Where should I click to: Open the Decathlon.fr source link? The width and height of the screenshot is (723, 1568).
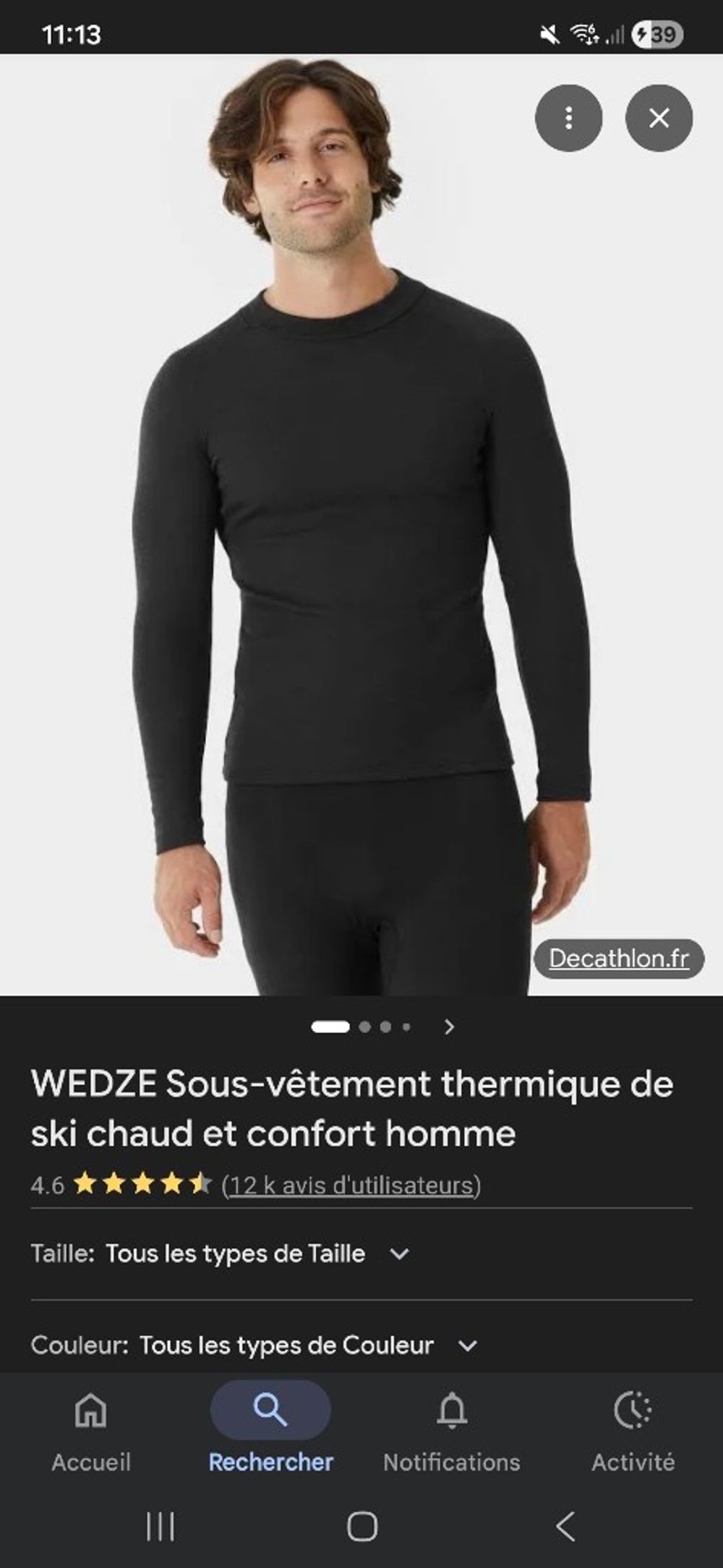click(618, 959)
